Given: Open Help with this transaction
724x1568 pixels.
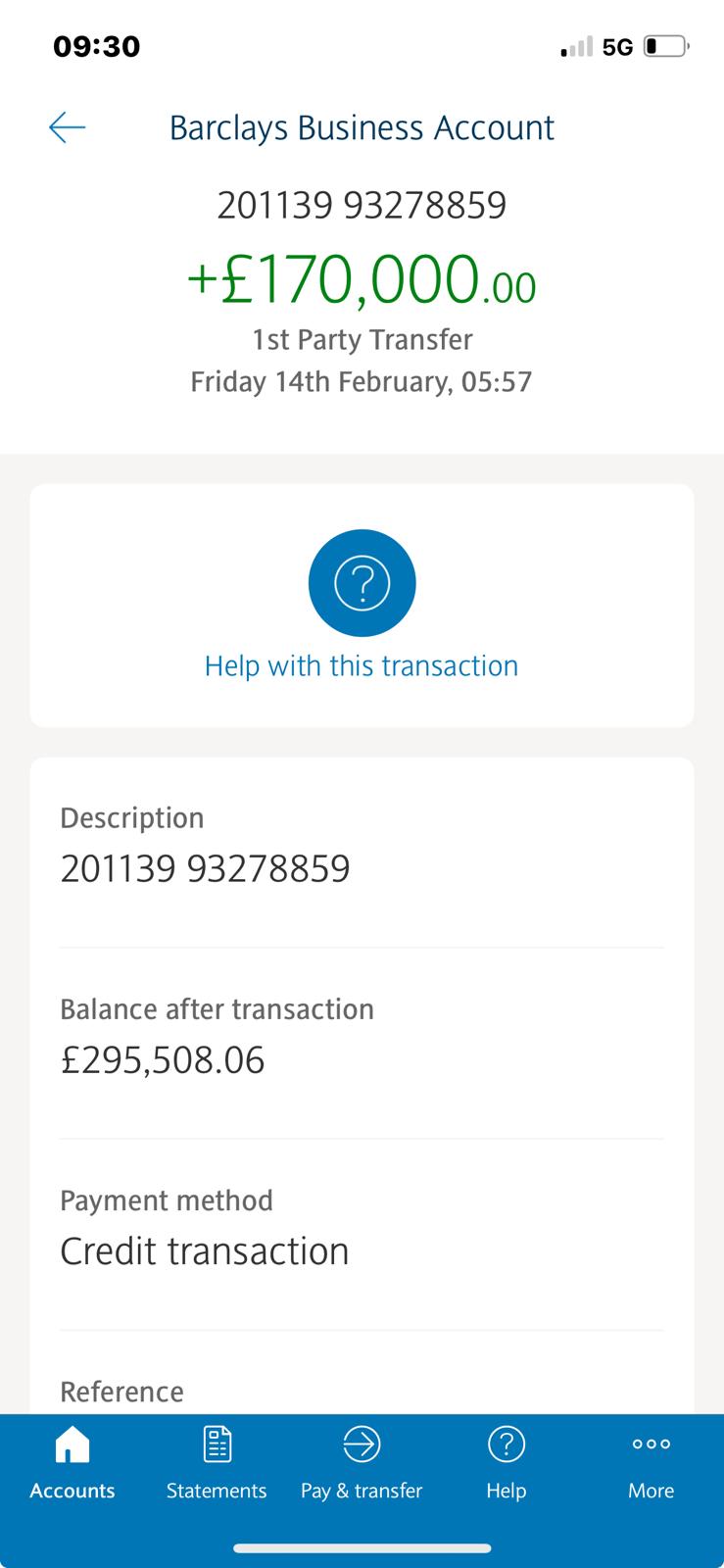Looking at the screenshot, I should point(362,606).
